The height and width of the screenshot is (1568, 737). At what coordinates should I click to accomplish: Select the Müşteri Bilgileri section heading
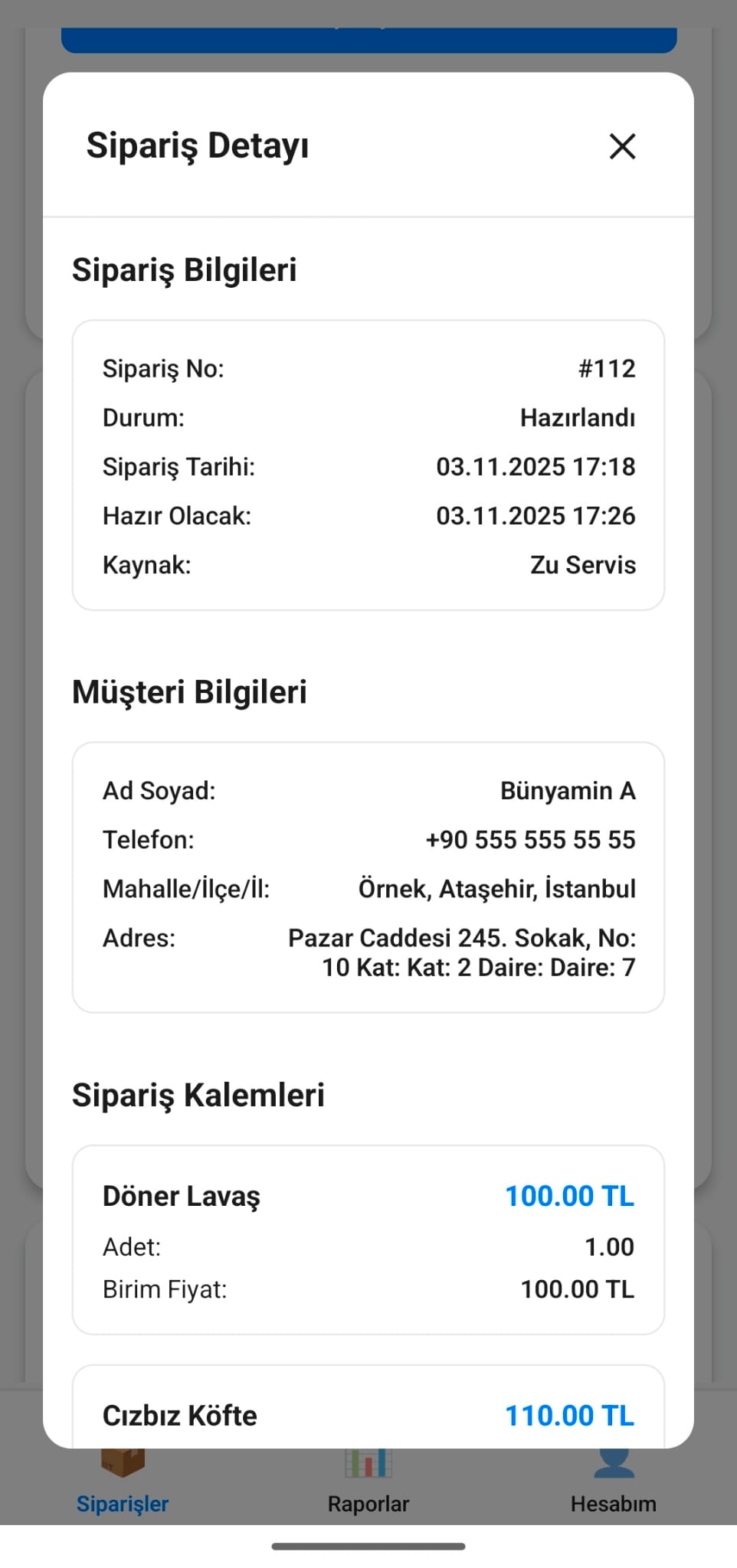coord(189,691)
